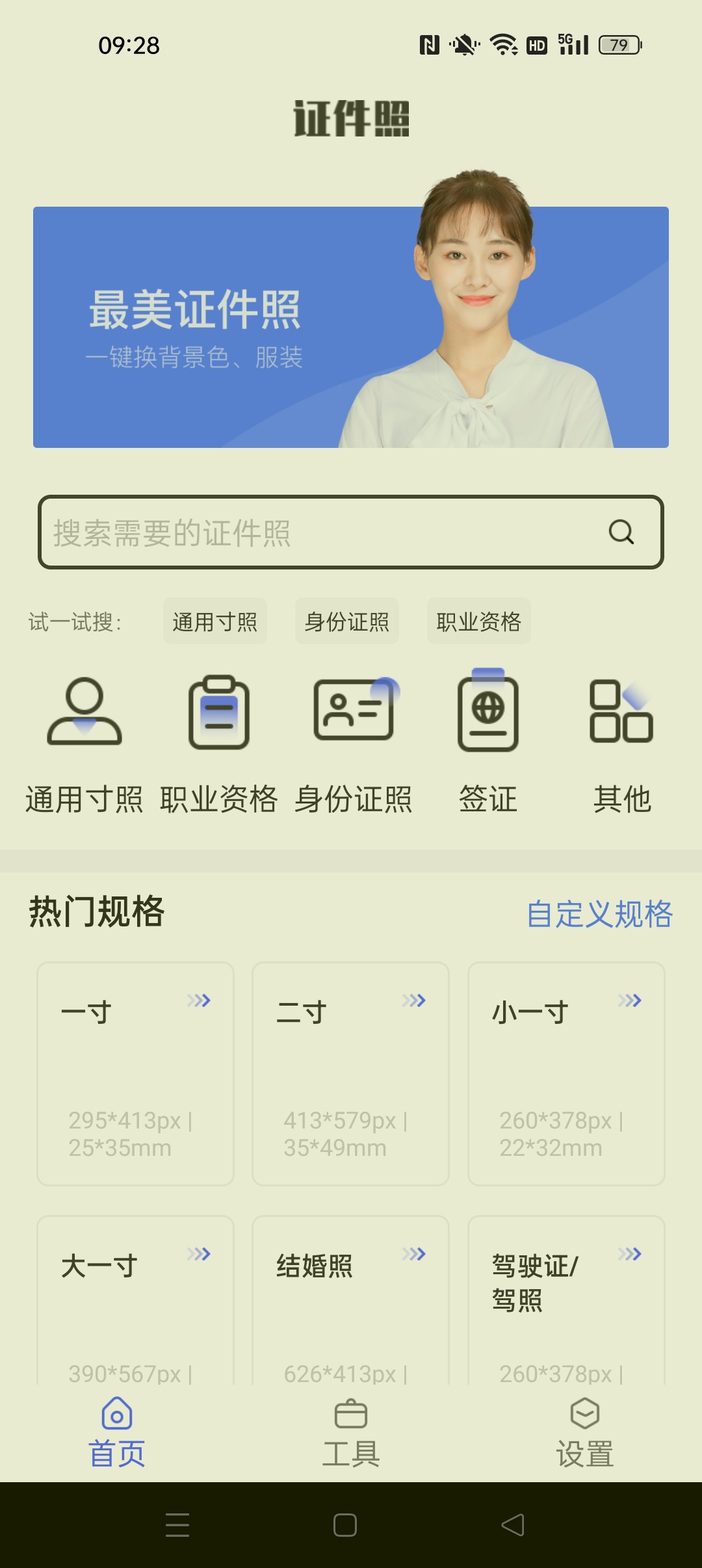
Task: Switch to the 工具 tab
Action: 351,1433
